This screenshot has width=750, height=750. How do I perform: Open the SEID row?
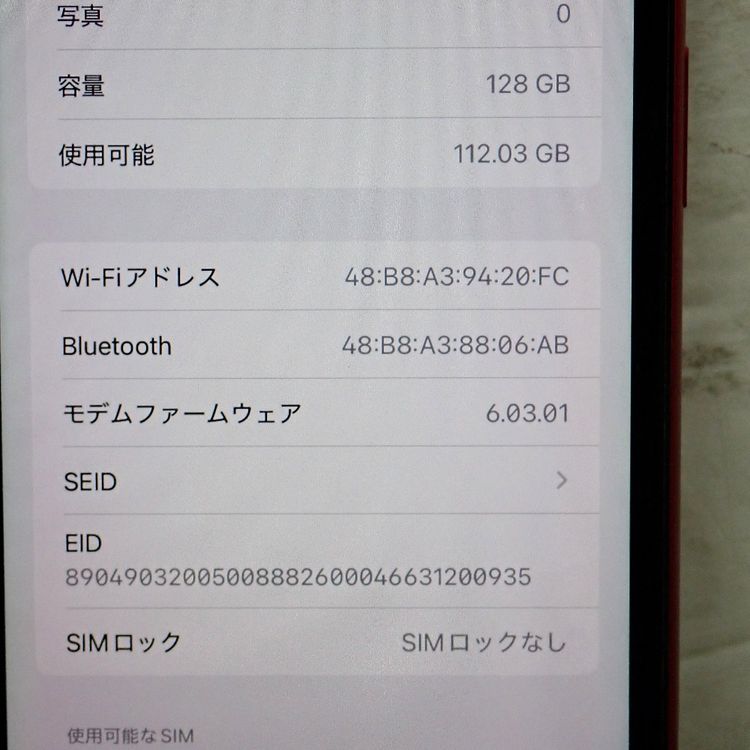pyautogui.click(x=314, y=481)
